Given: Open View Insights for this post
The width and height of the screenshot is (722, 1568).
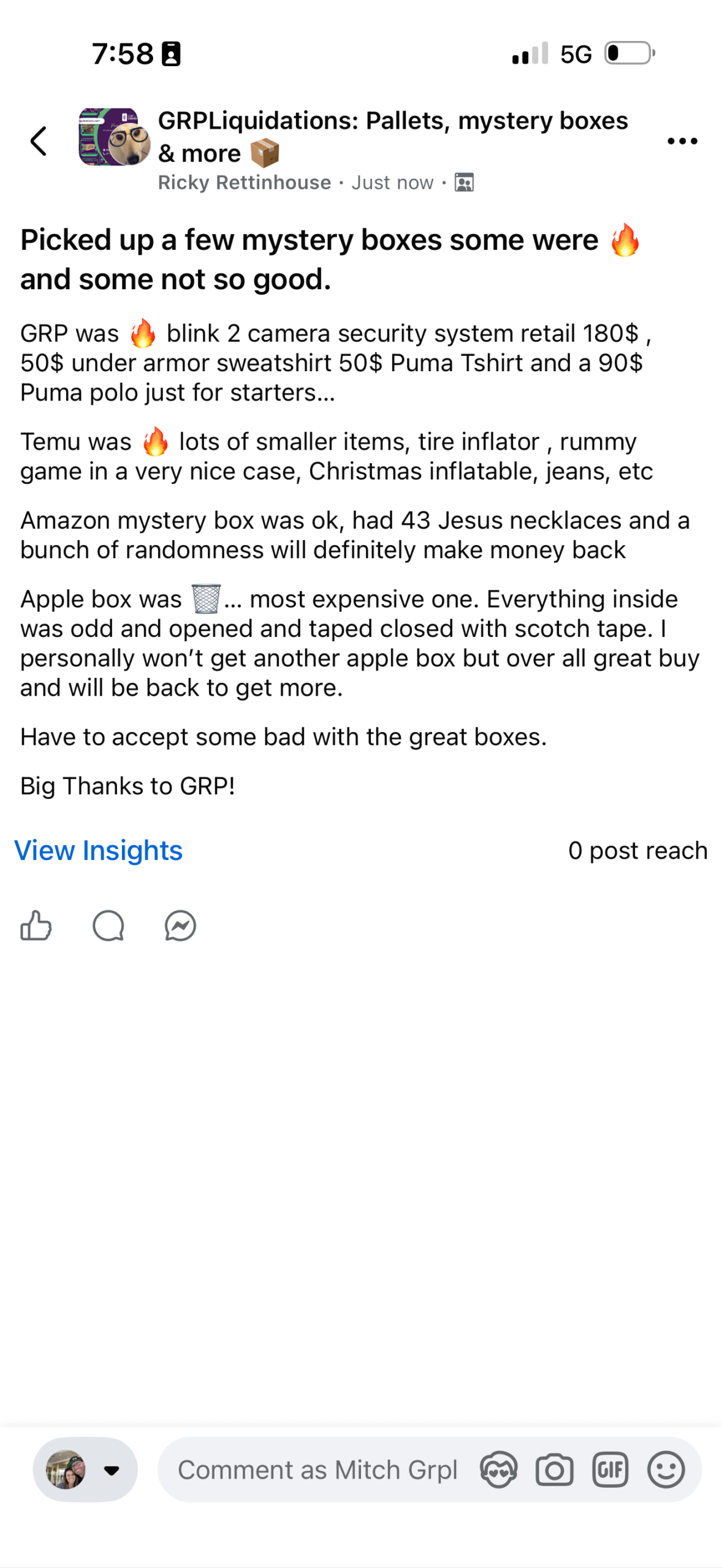Looking at the screenshot, I should [x=98, y=850].
